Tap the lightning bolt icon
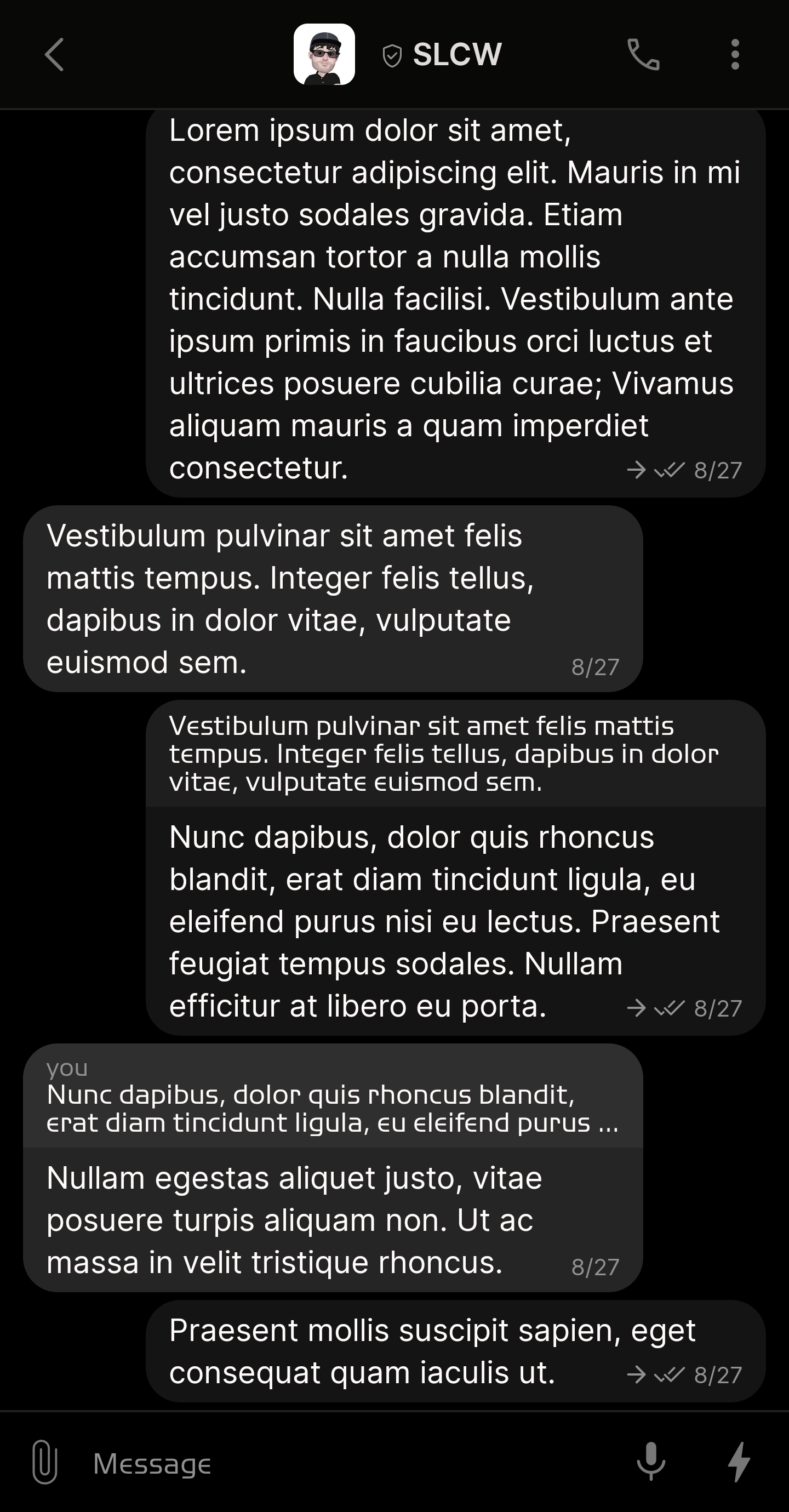This screenshot has width=789, height=1512. pos(739,1462)
